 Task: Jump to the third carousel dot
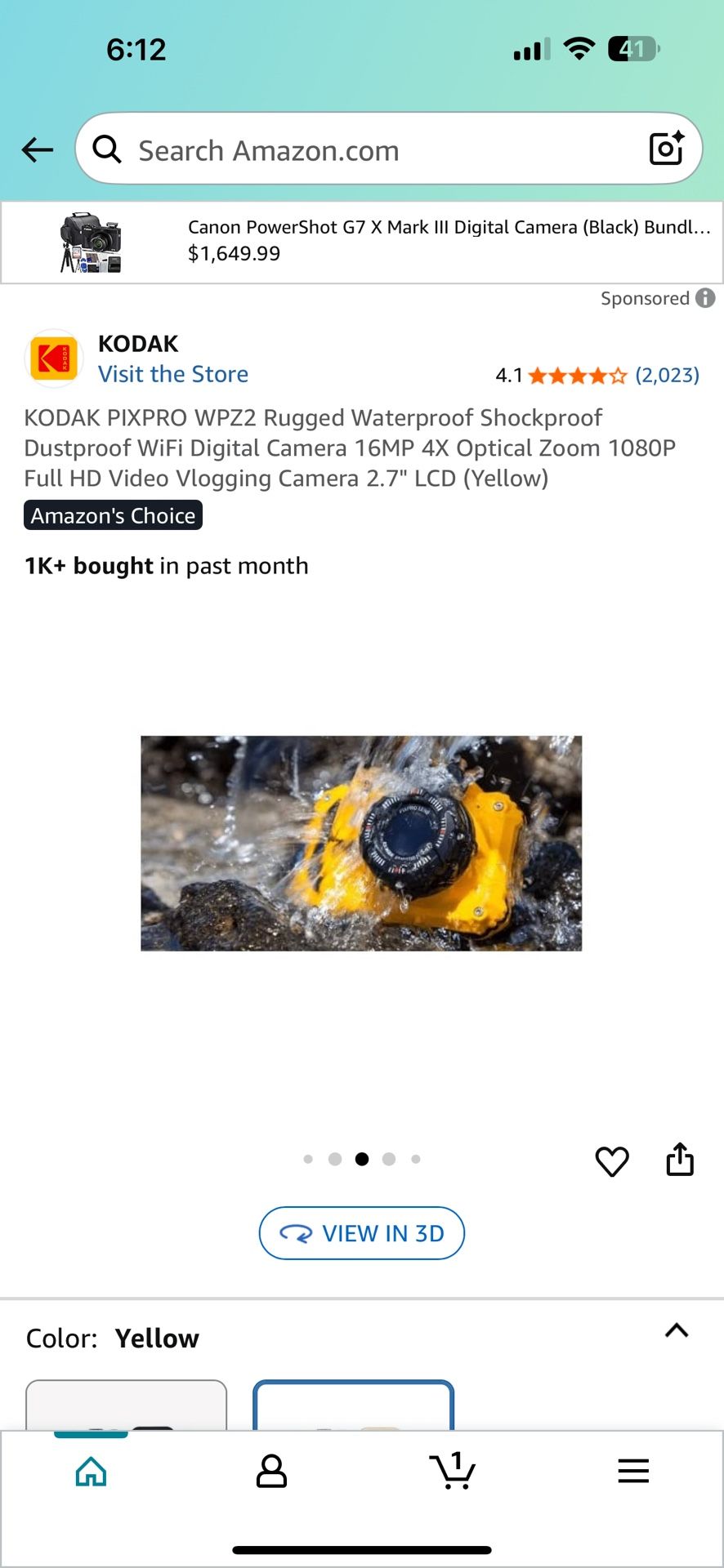362,1159
